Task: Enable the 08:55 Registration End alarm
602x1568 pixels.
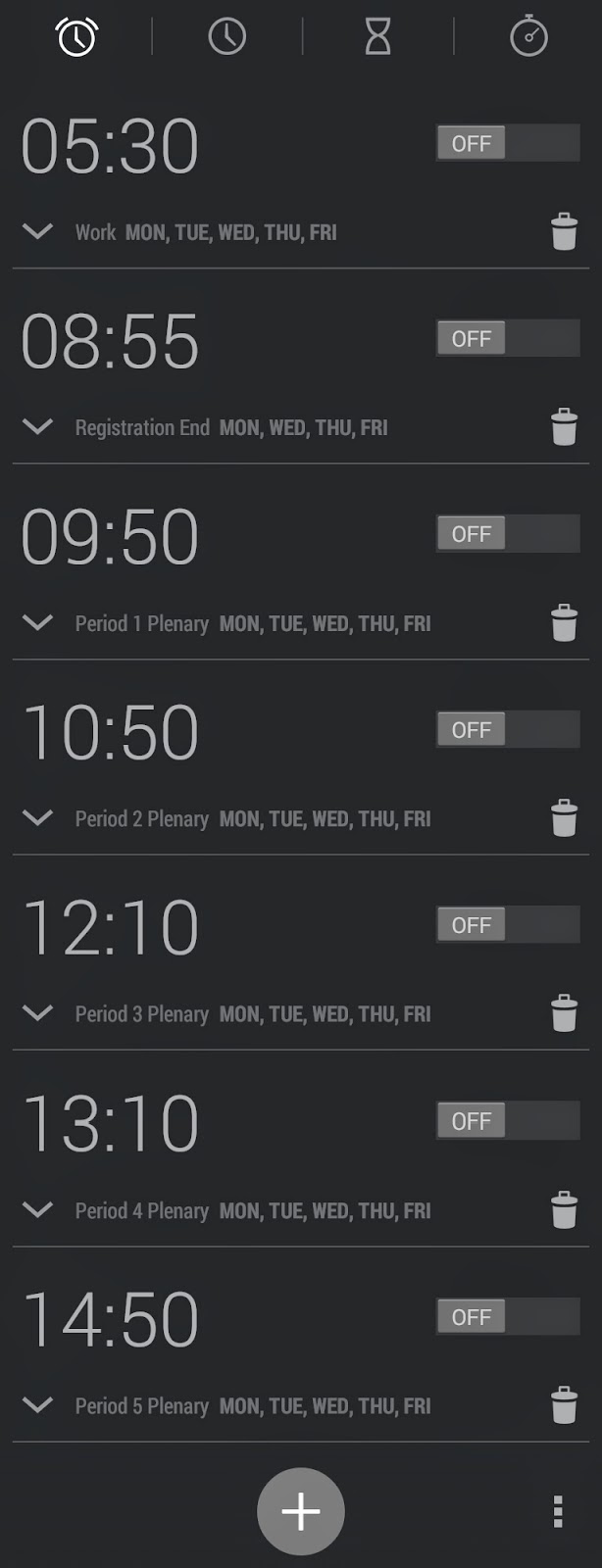Action: point(508,338)
